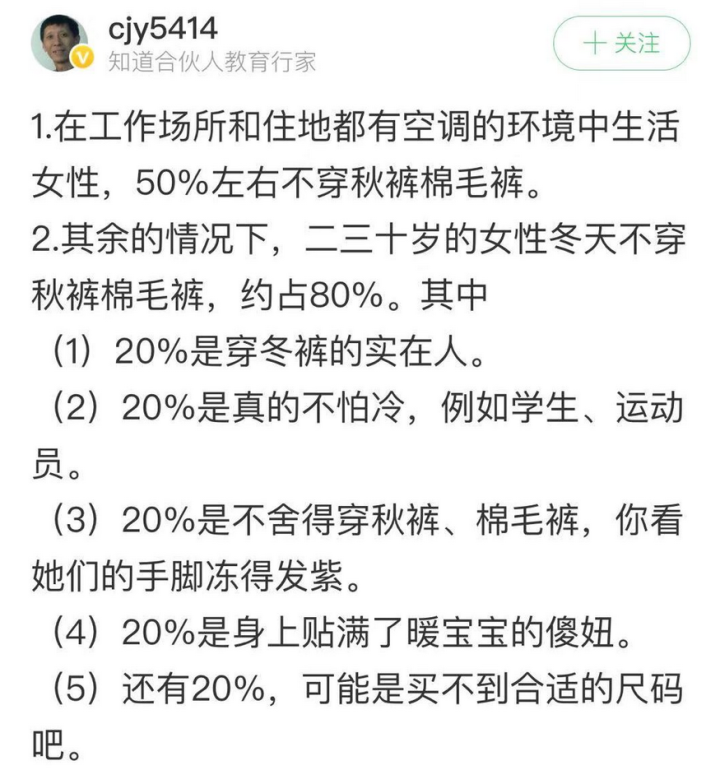Follow user cjy5414 with 关注 button
Viewport: 720px width, 770px height.
[622, 44]
